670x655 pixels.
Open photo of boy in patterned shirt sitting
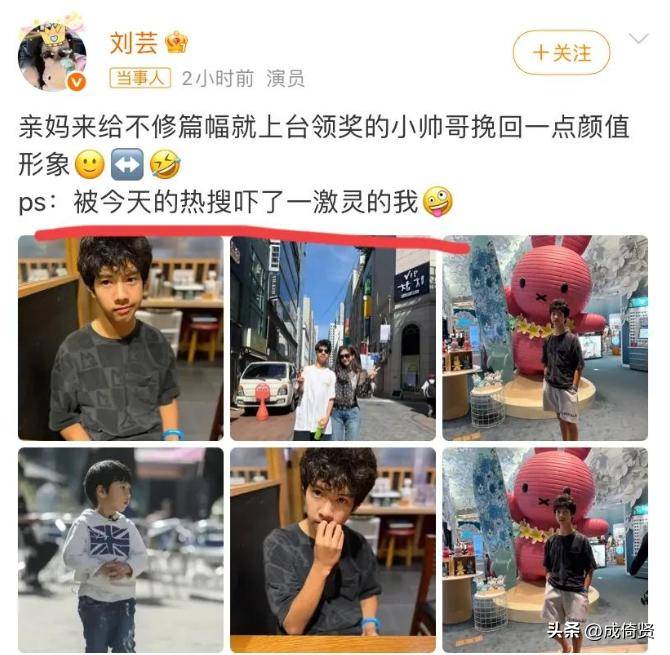click(120, 338)
